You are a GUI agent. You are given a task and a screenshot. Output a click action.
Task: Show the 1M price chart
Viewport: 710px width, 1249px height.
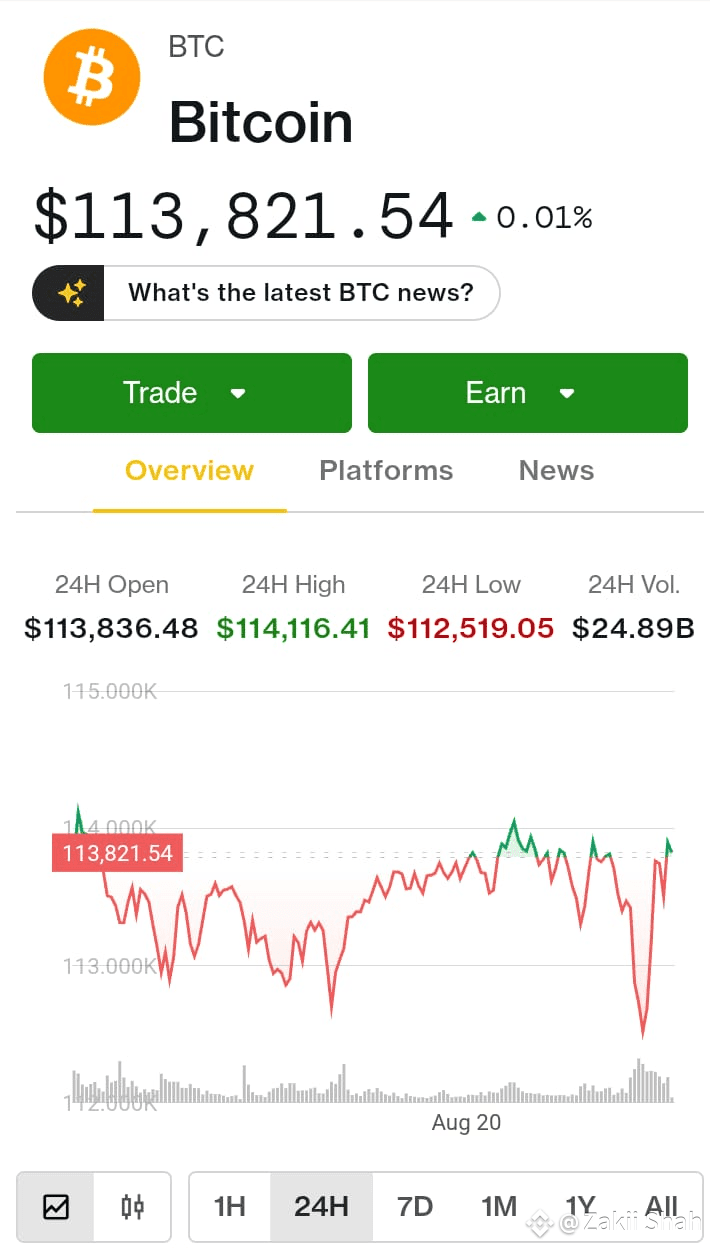click(498, 1206)
